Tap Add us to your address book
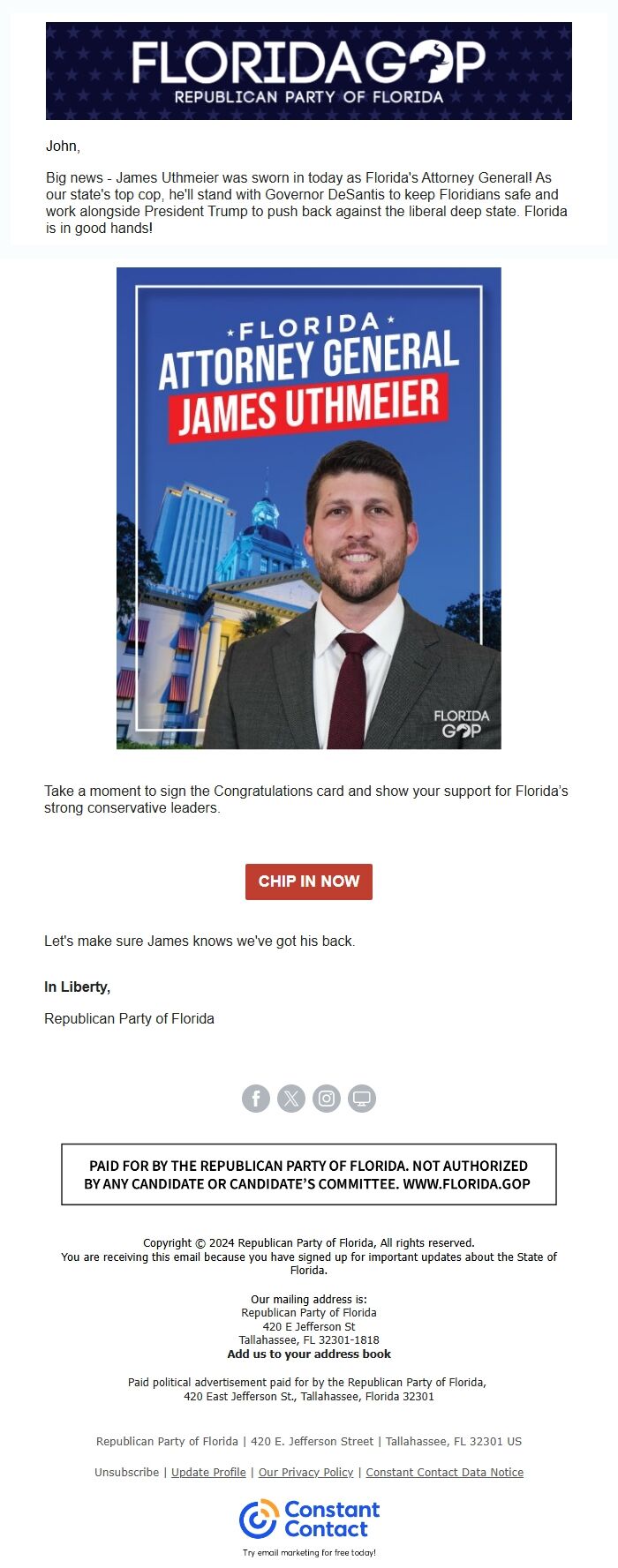Image resolution: width=618 pixels, height=1568 pixels. pyautogui.click(x=309, y=1354)
